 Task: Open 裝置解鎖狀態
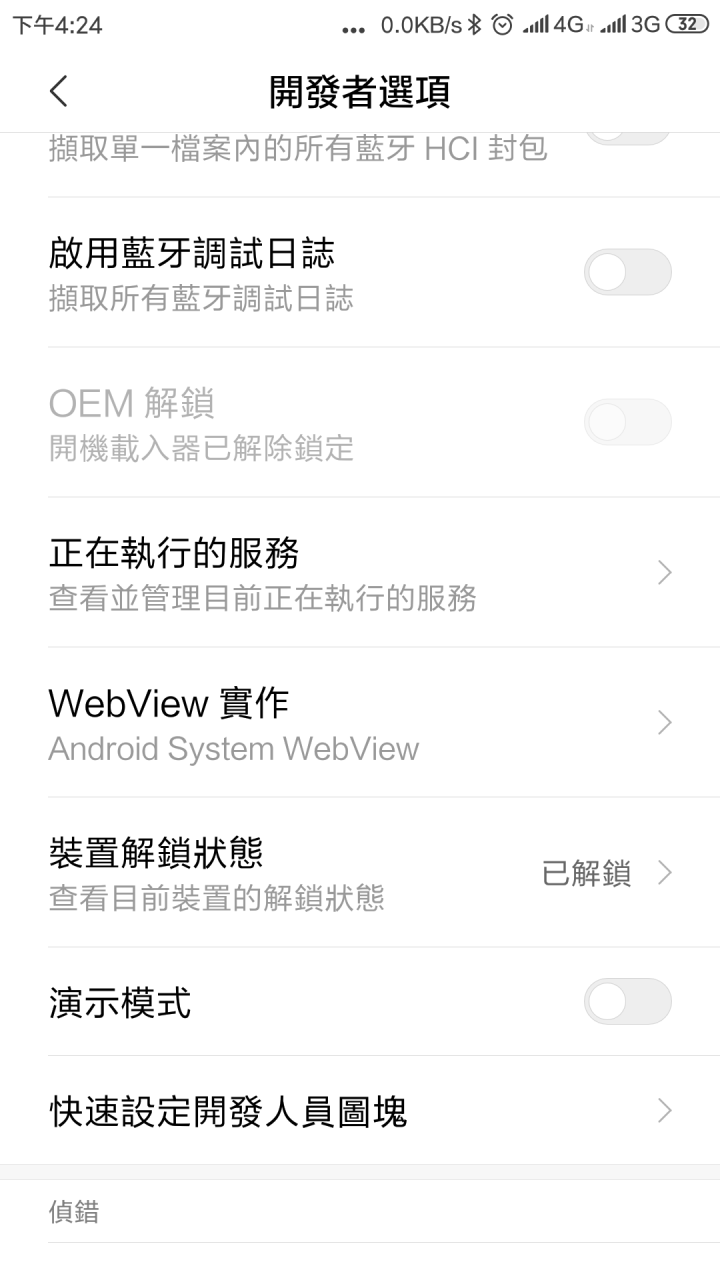point(360,872)
